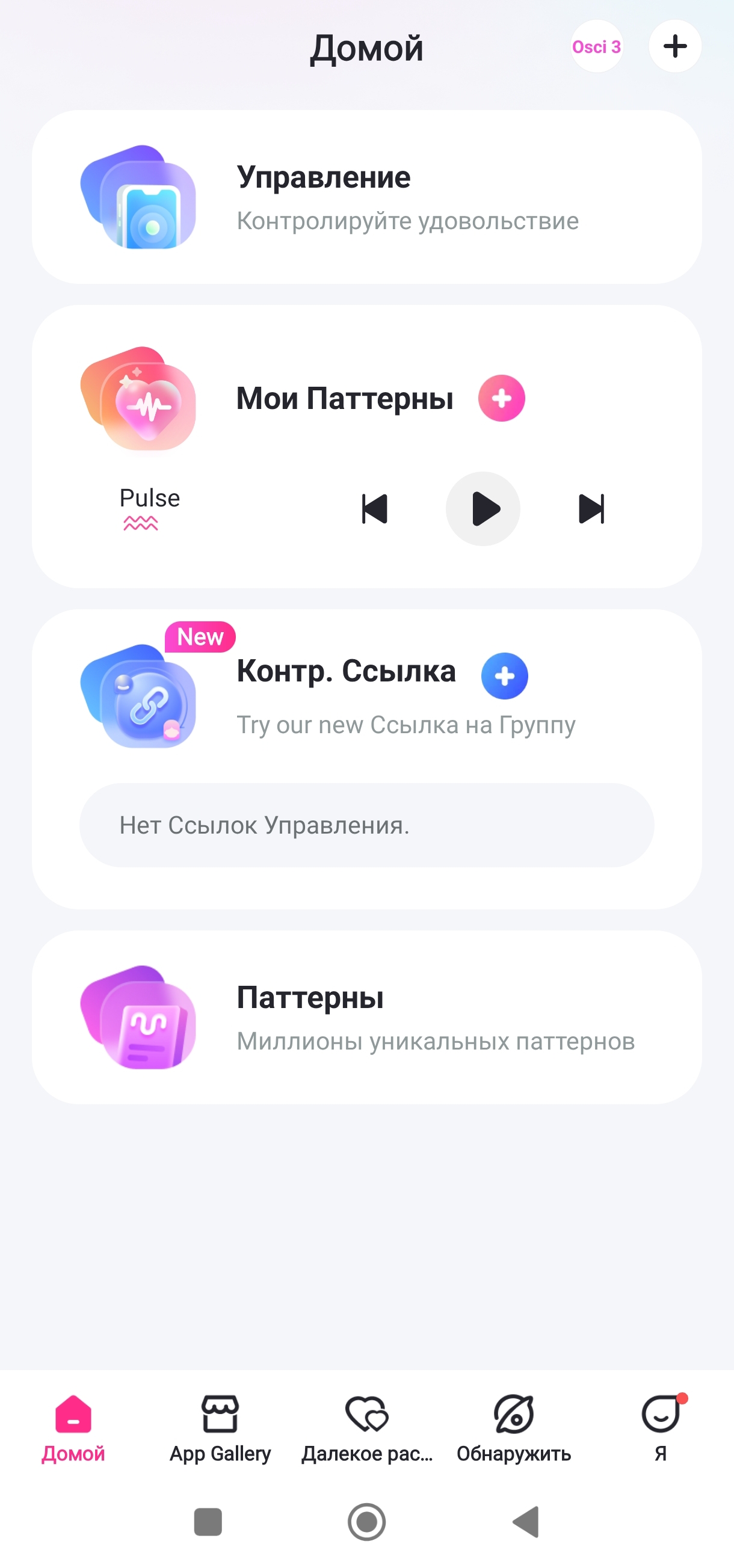Add a new pattern to Мои Паттерны
The image size is (734, 1568).
click(x=501, y=398)
